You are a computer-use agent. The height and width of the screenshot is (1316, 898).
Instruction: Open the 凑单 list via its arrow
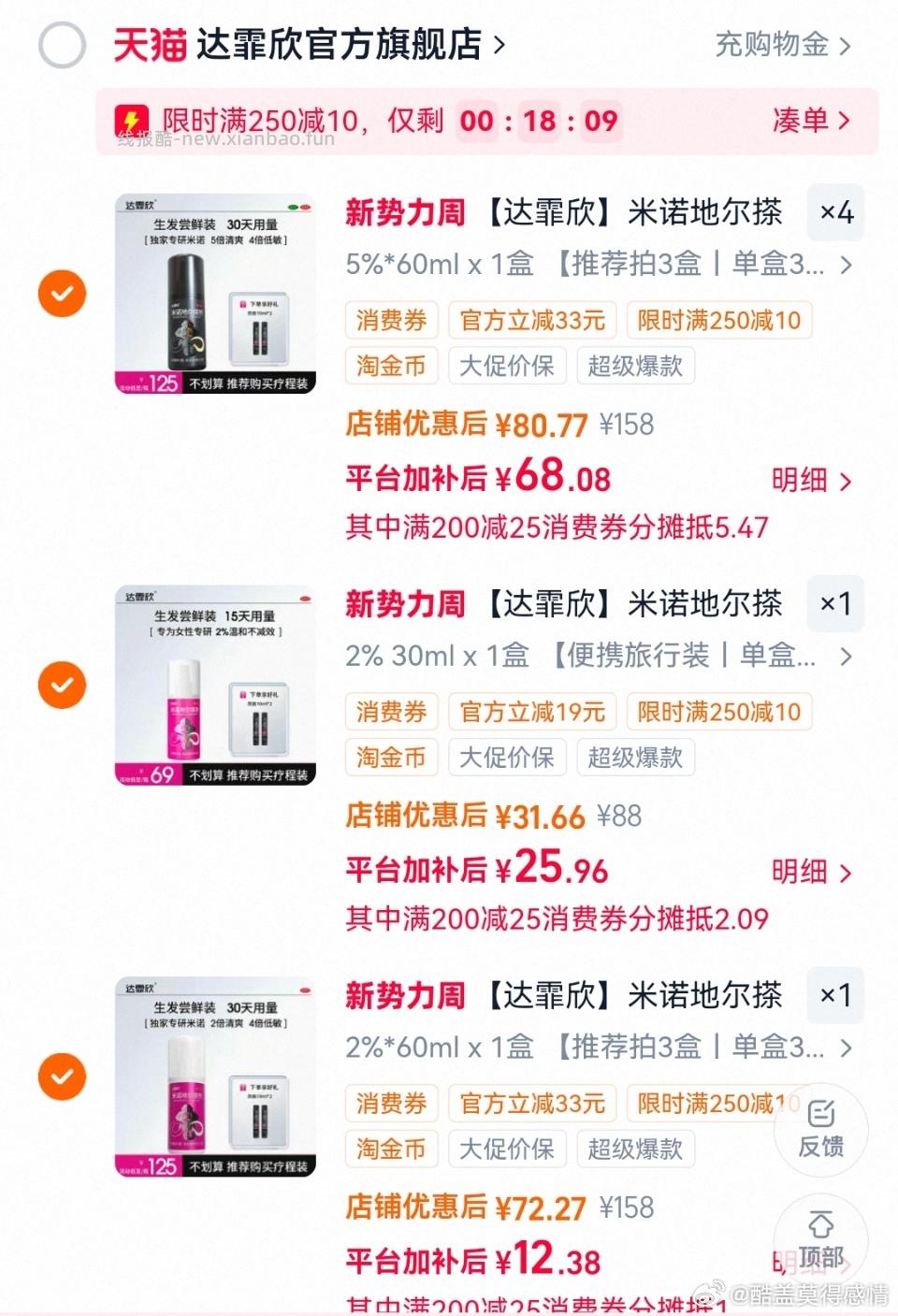click(x=815, y=122)
